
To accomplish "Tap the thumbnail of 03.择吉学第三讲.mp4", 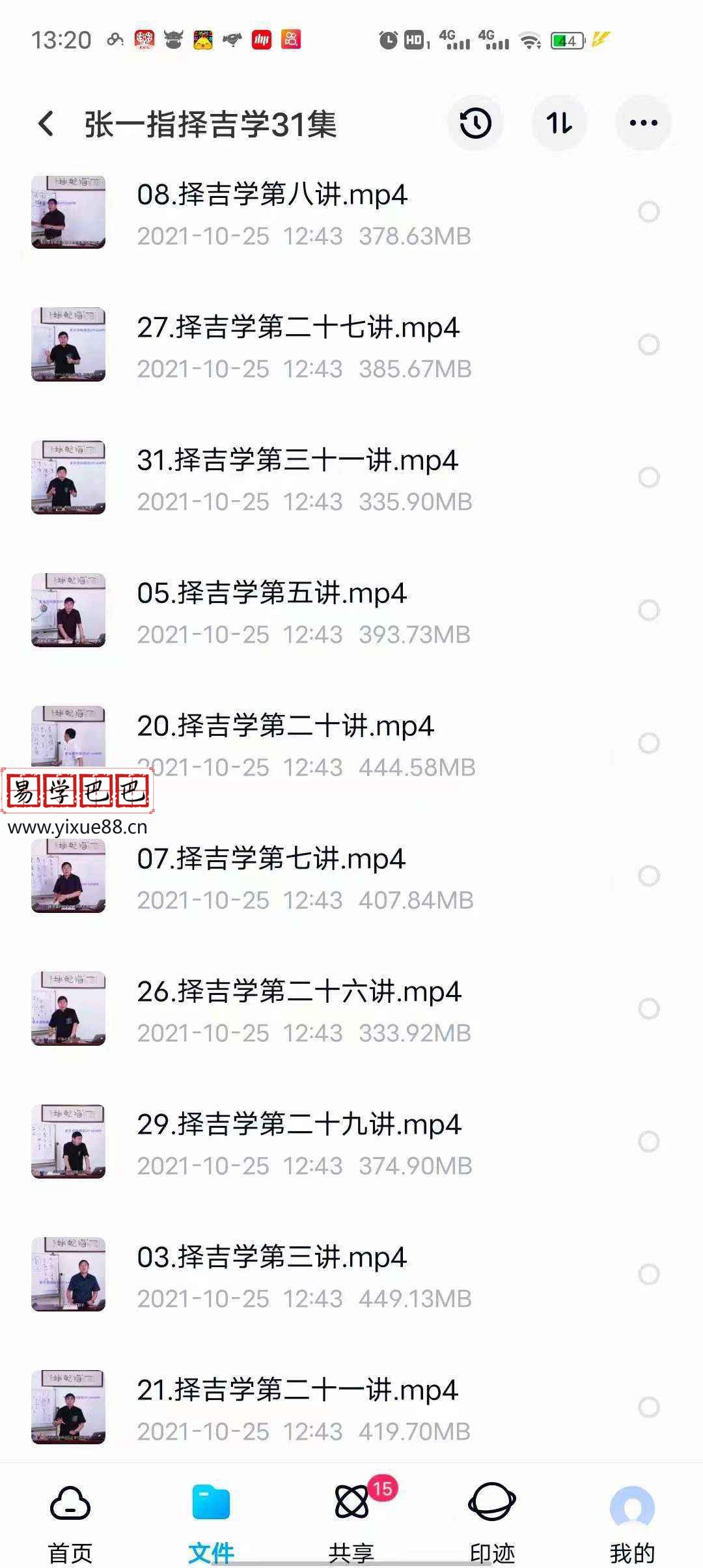I will (x=68, y=1274).
